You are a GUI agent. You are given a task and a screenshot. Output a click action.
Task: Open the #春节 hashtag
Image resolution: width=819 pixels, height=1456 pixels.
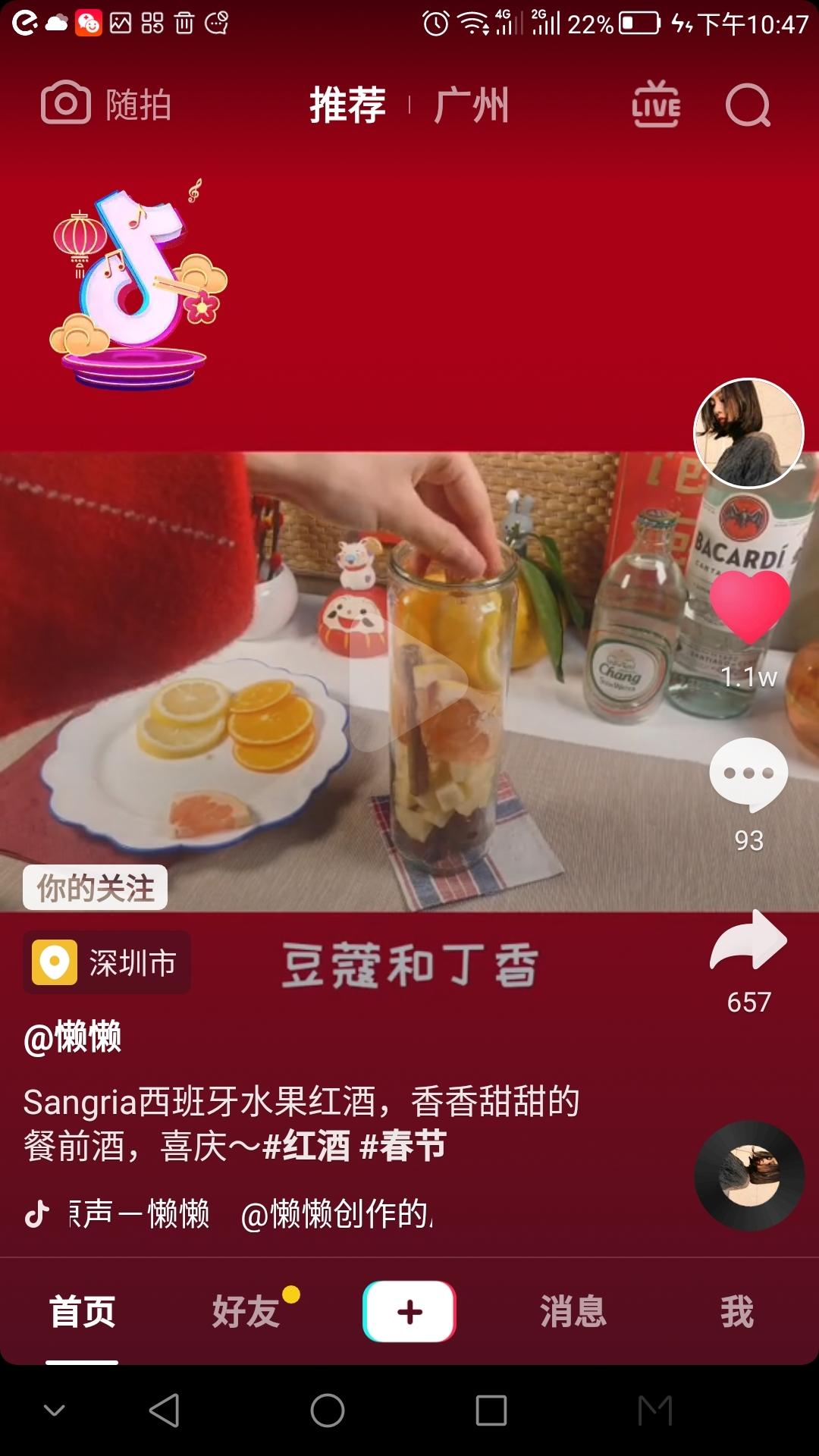pos(403,1146)
